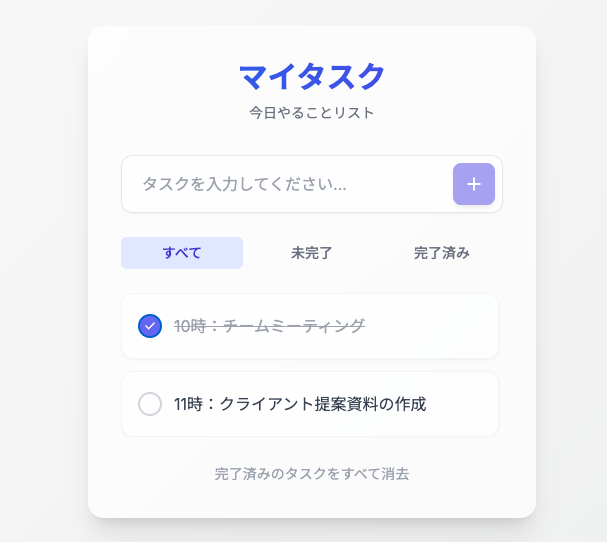Screen dimensions: 607x542
Task: Uncheck the 10時：チームミーティング task
Action: point(150,326)
